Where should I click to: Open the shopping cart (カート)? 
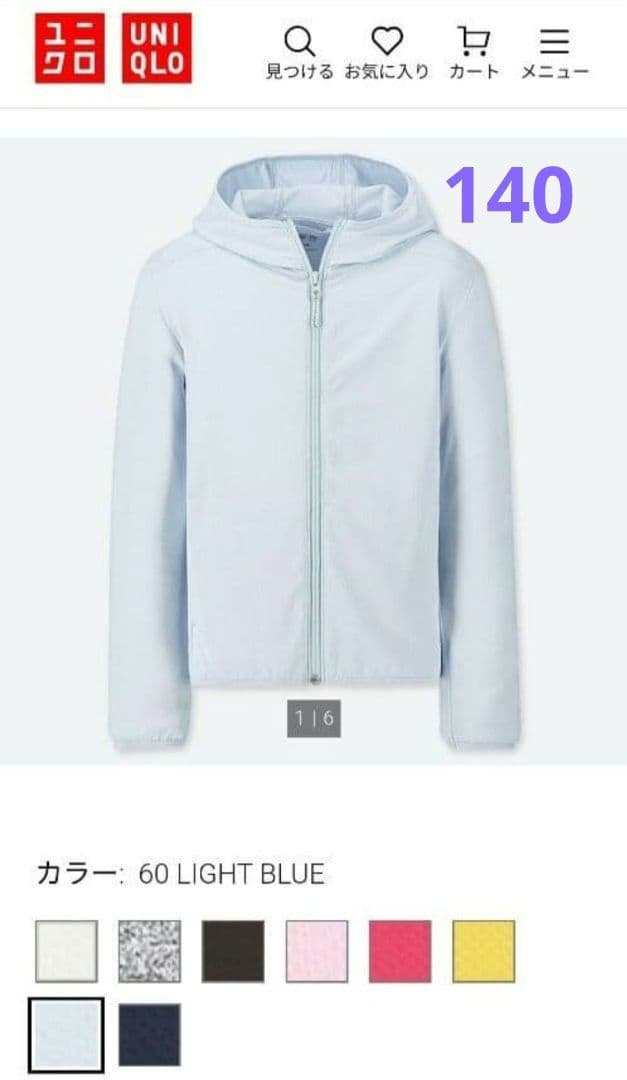pyautogui.click(x=473, y=53)
